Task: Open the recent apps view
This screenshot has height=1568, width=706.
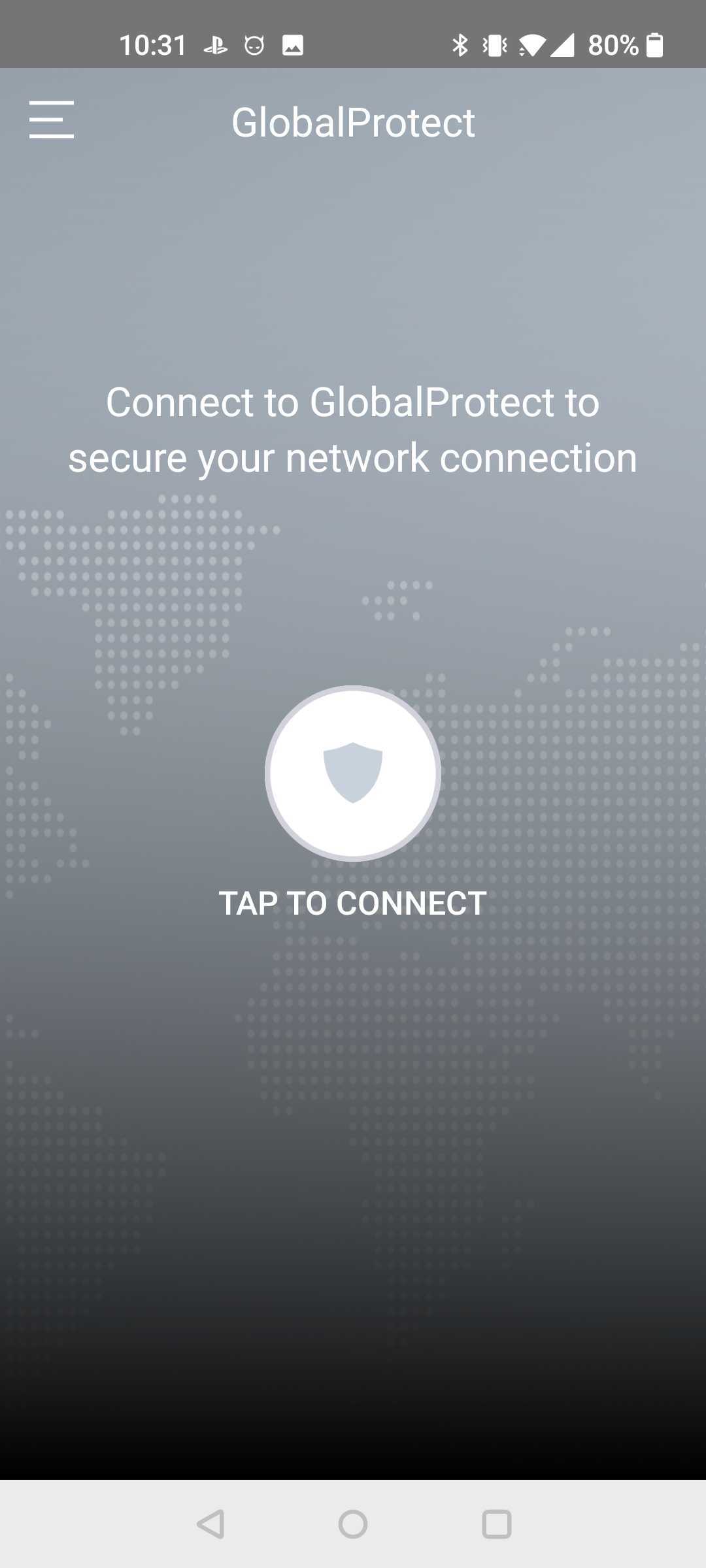Action: tap(497, 1524)
